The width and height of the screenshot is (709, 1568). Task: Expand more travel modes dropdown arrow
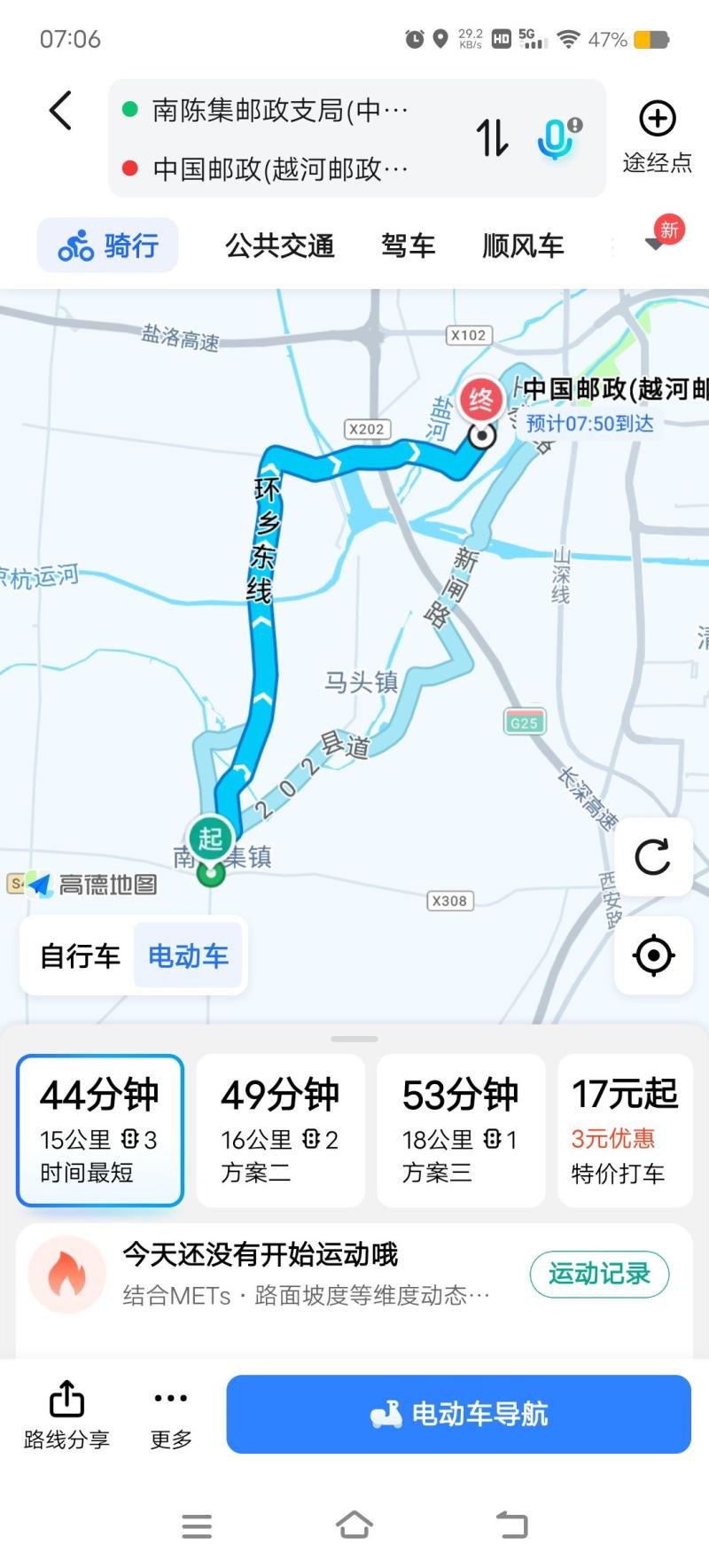655,244
